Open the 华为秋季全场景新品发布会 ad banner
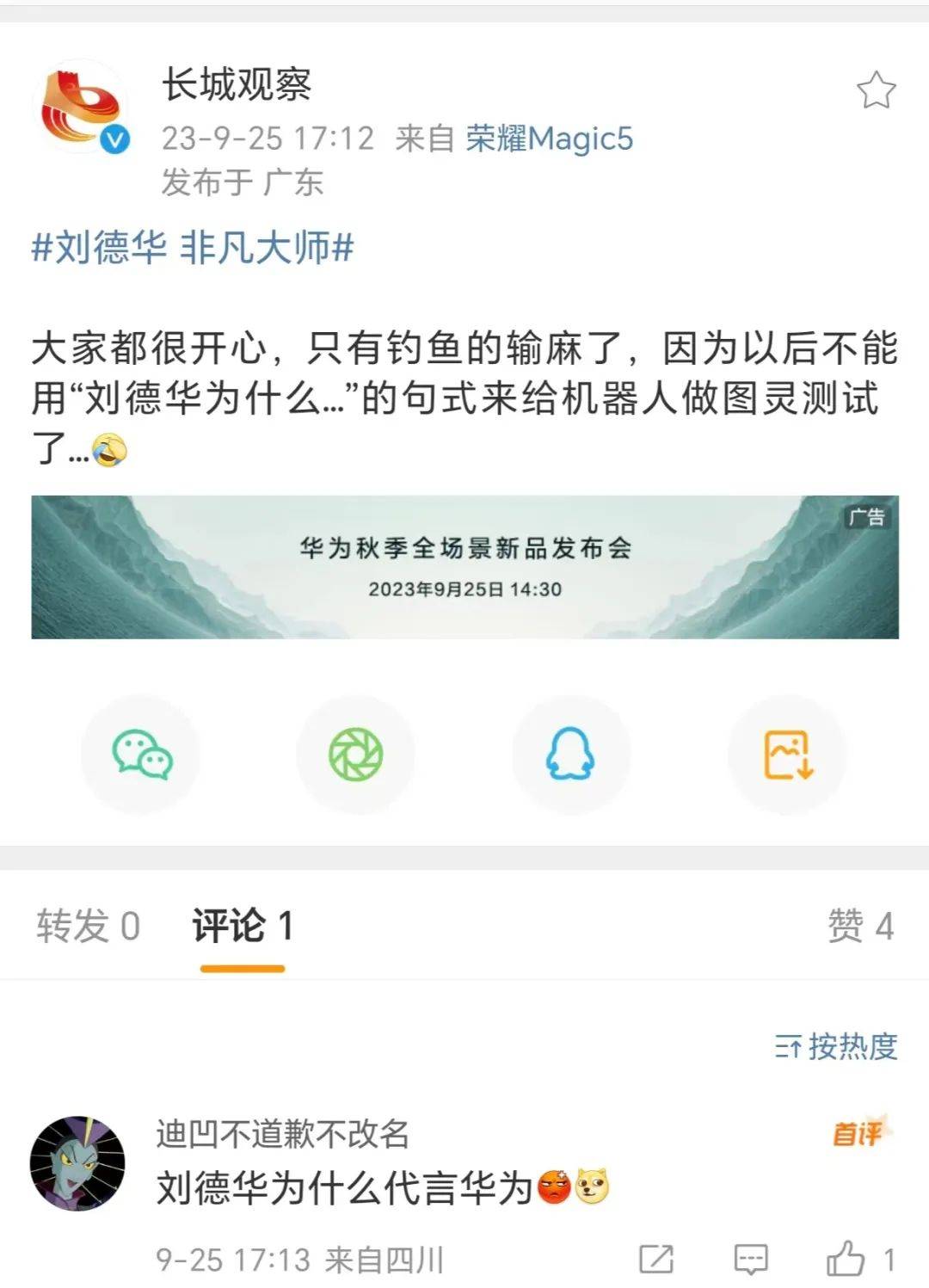The height and width of the screenshot is (1288, 929). 464,567
